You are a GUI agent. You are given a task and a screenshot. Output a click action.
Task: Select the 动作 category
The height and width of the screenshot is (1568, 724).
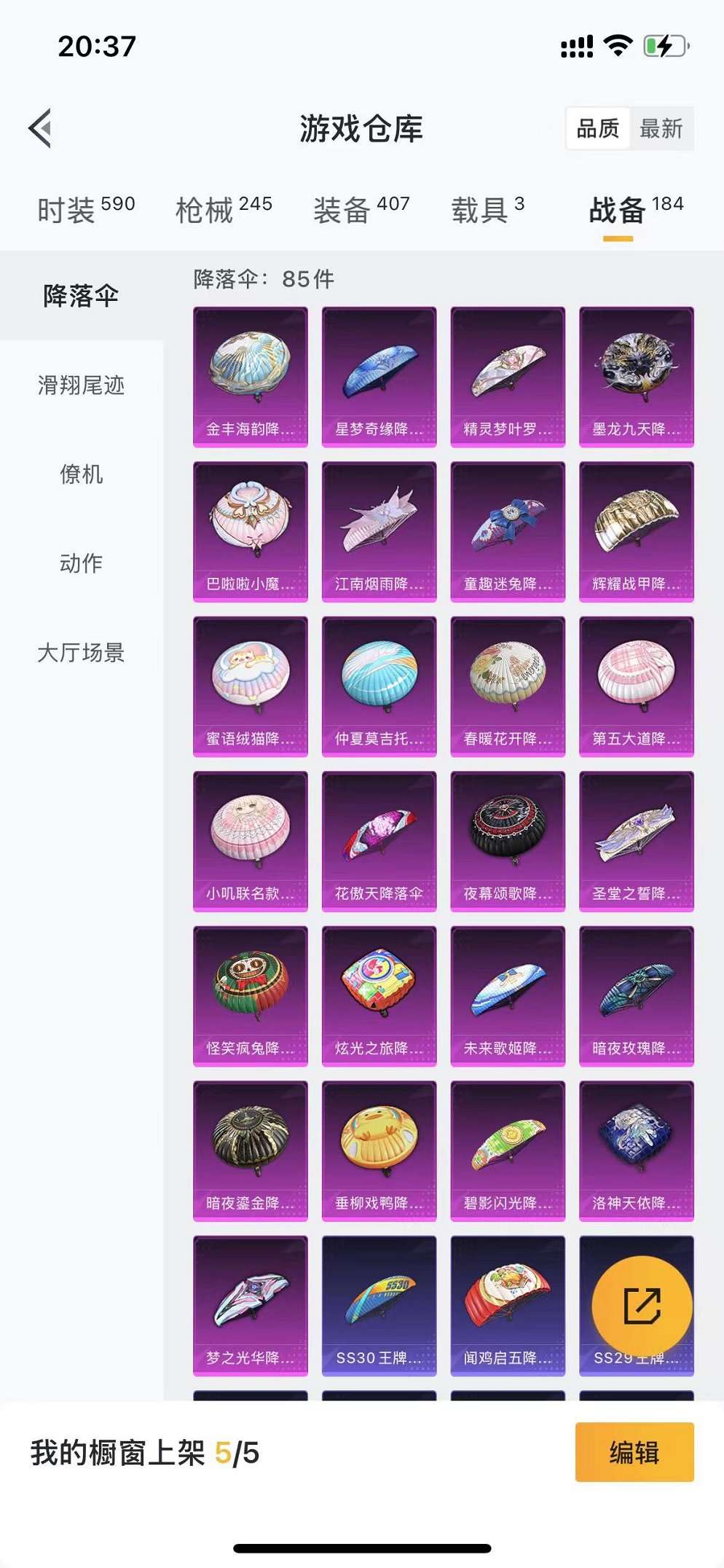click(x=81, y=563)
